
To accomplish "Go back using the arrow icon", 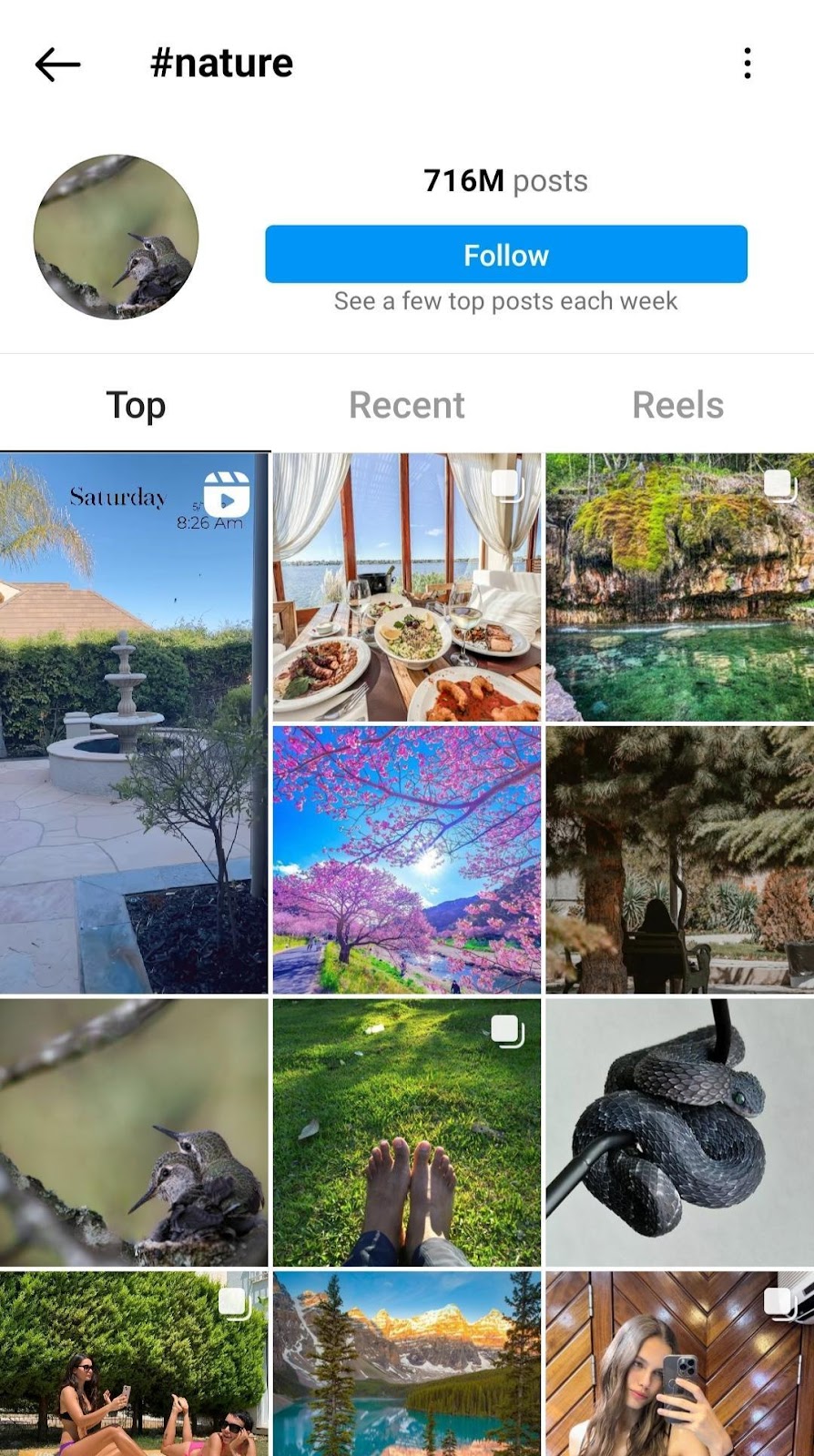I will tap(57, 65).
